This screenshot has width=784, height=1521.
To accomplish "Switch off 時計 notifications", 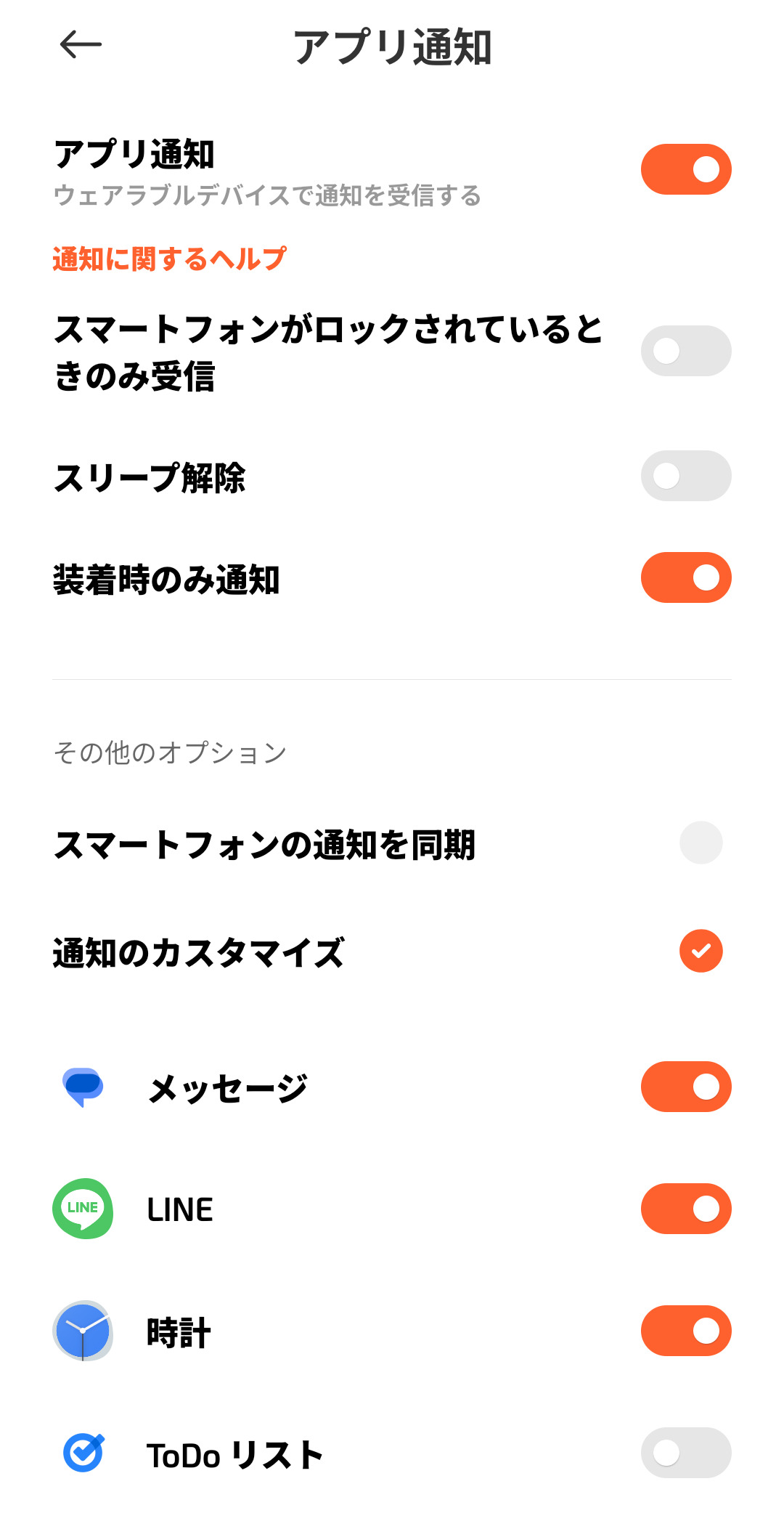I will (685, 1331).
